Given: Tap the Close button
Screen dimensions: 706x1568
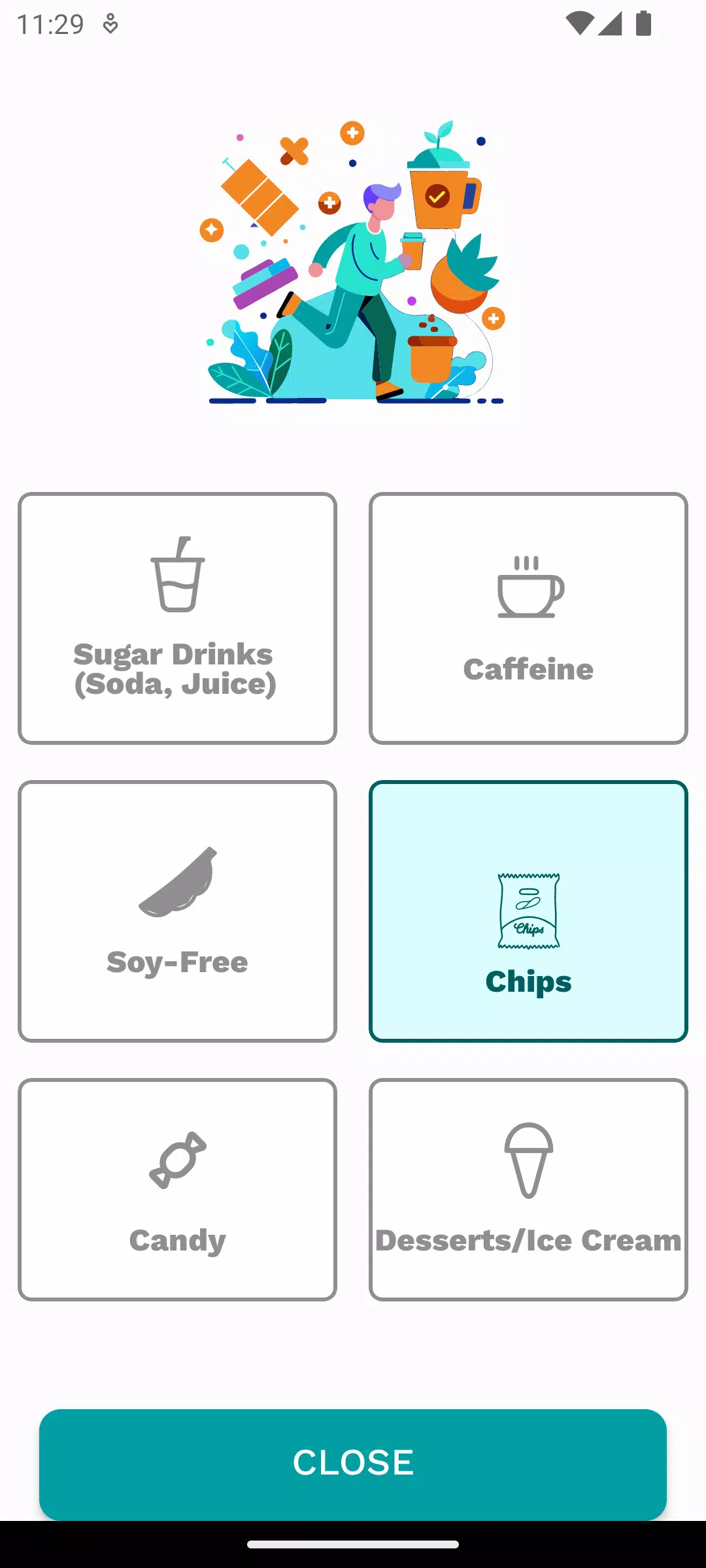Looking at the screenshot, I should (353, 1463).
